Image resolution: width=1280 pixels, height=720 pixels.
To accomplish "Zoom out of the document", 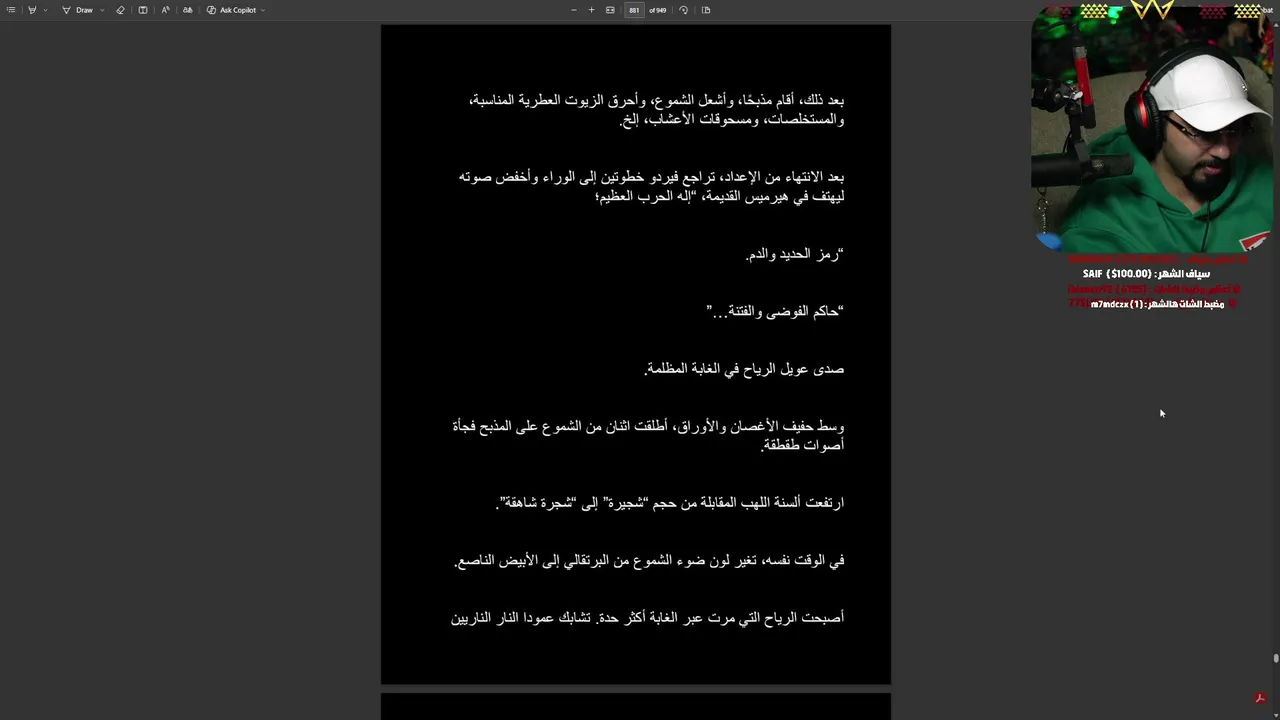I will point(574,10).
